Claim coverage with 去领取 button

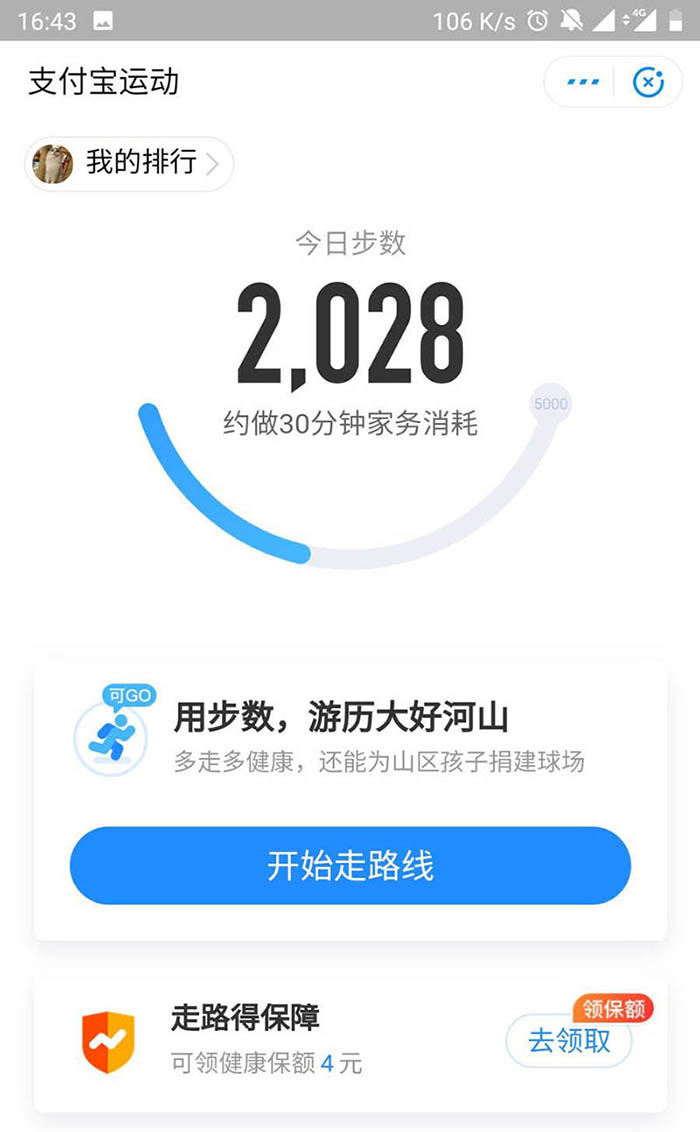tap(569, 1041)
